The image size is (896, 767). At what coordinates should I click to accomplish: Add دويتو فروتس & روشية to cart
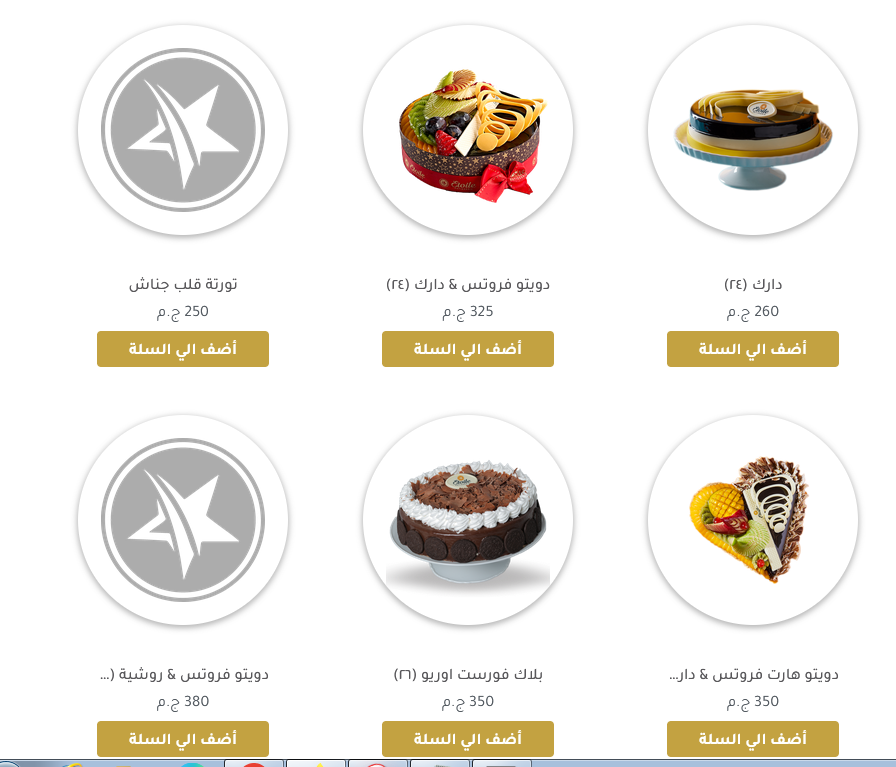182,739
